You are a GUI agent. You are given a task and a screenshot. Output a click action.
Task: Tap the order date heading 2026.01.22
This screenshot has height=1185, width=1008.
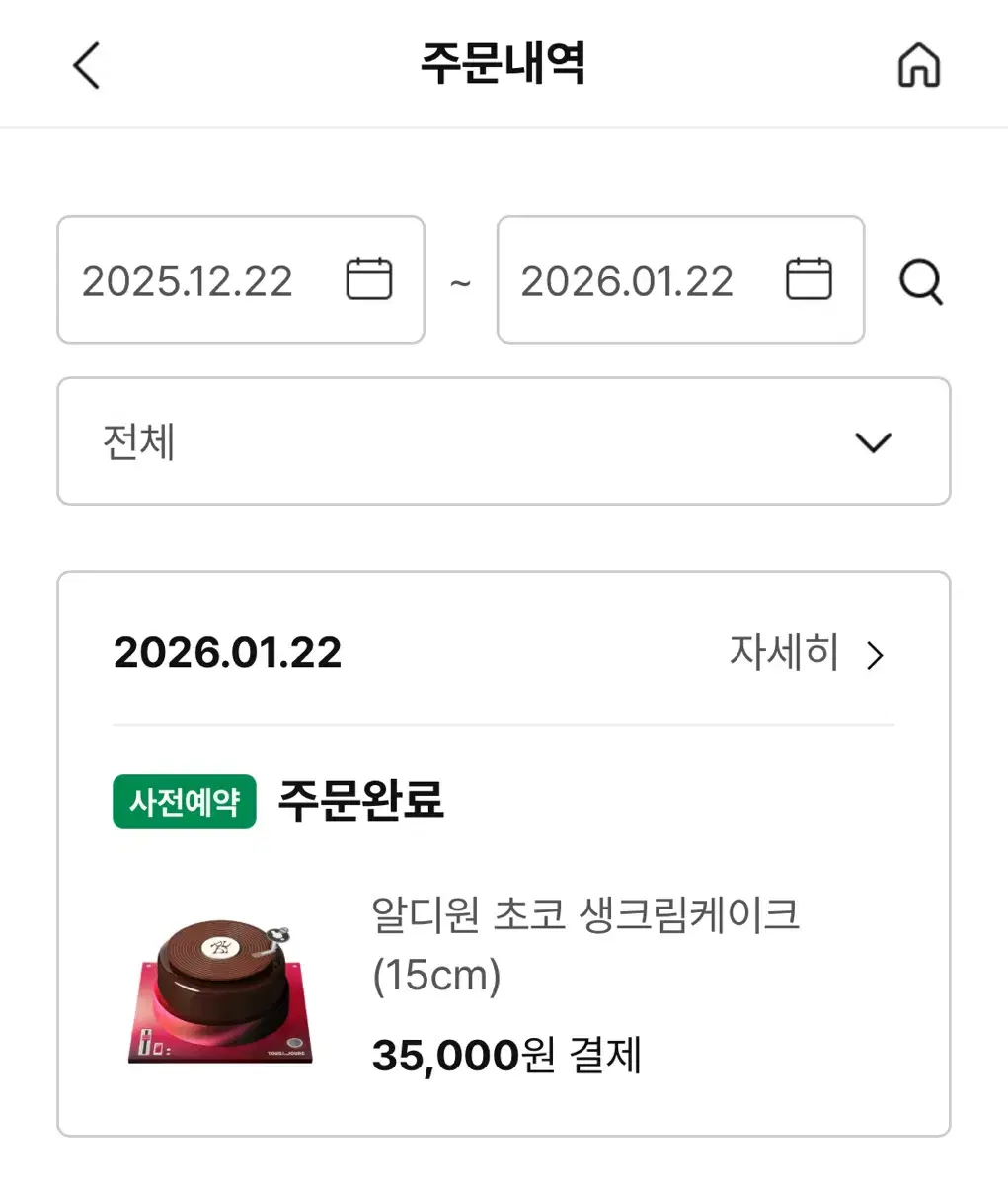(227, 651)
